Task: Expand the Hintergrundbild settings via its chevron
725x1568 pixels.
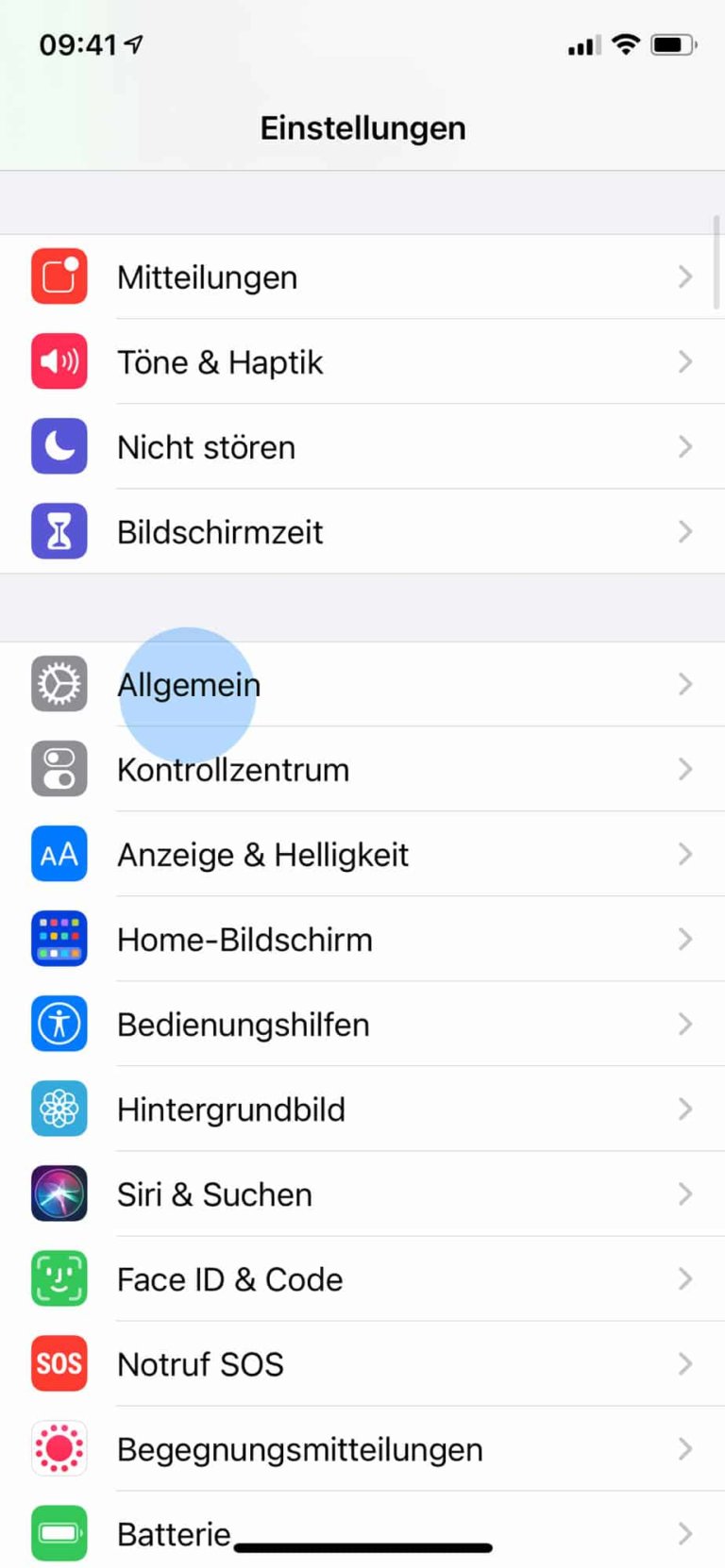Action: pyautogui.click(x=685, y=1109)
